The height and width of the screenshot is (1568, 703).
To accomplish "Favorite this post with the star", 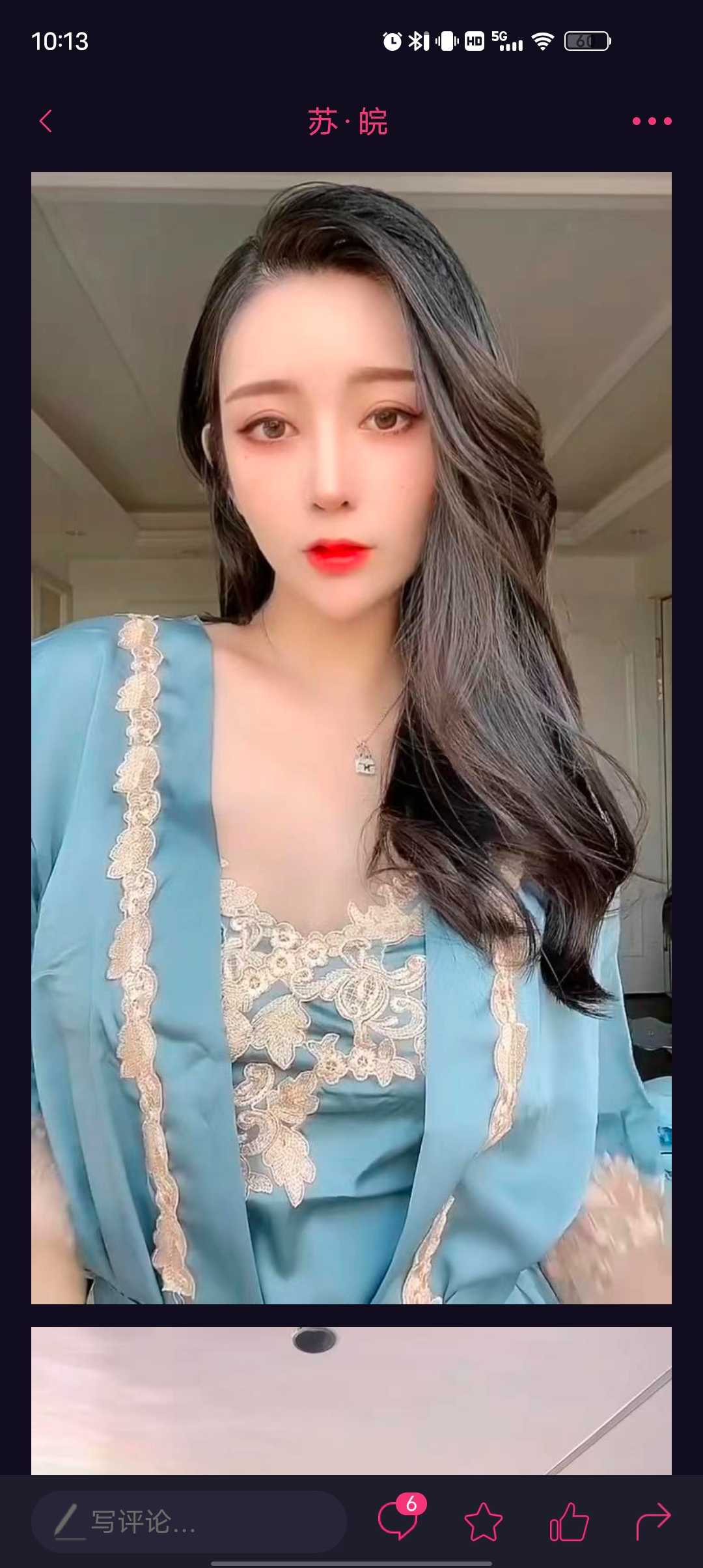I will (483, 1522).
